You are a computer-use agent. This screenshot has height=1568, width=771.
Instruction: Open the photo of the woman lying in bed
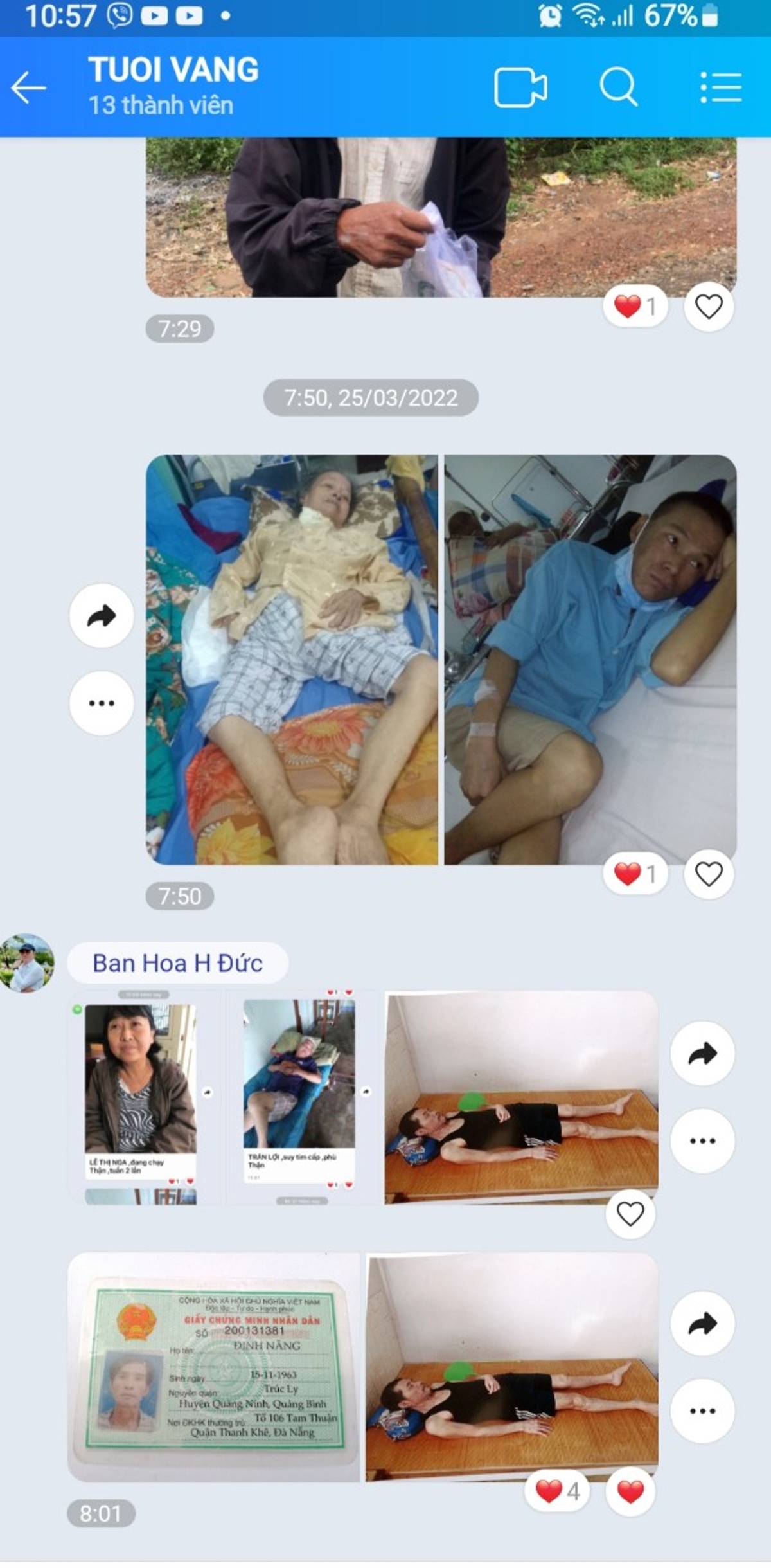click(x=292, y=659)
